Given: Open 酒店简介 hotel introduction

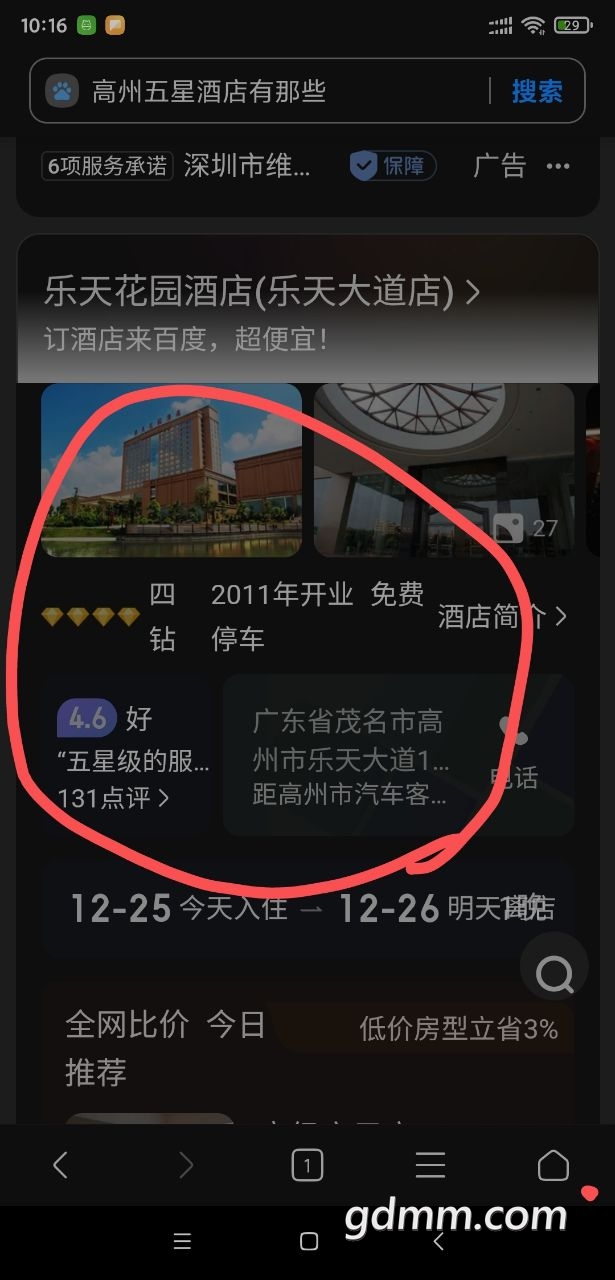Looking at the screenshot, I should (502, 617).
